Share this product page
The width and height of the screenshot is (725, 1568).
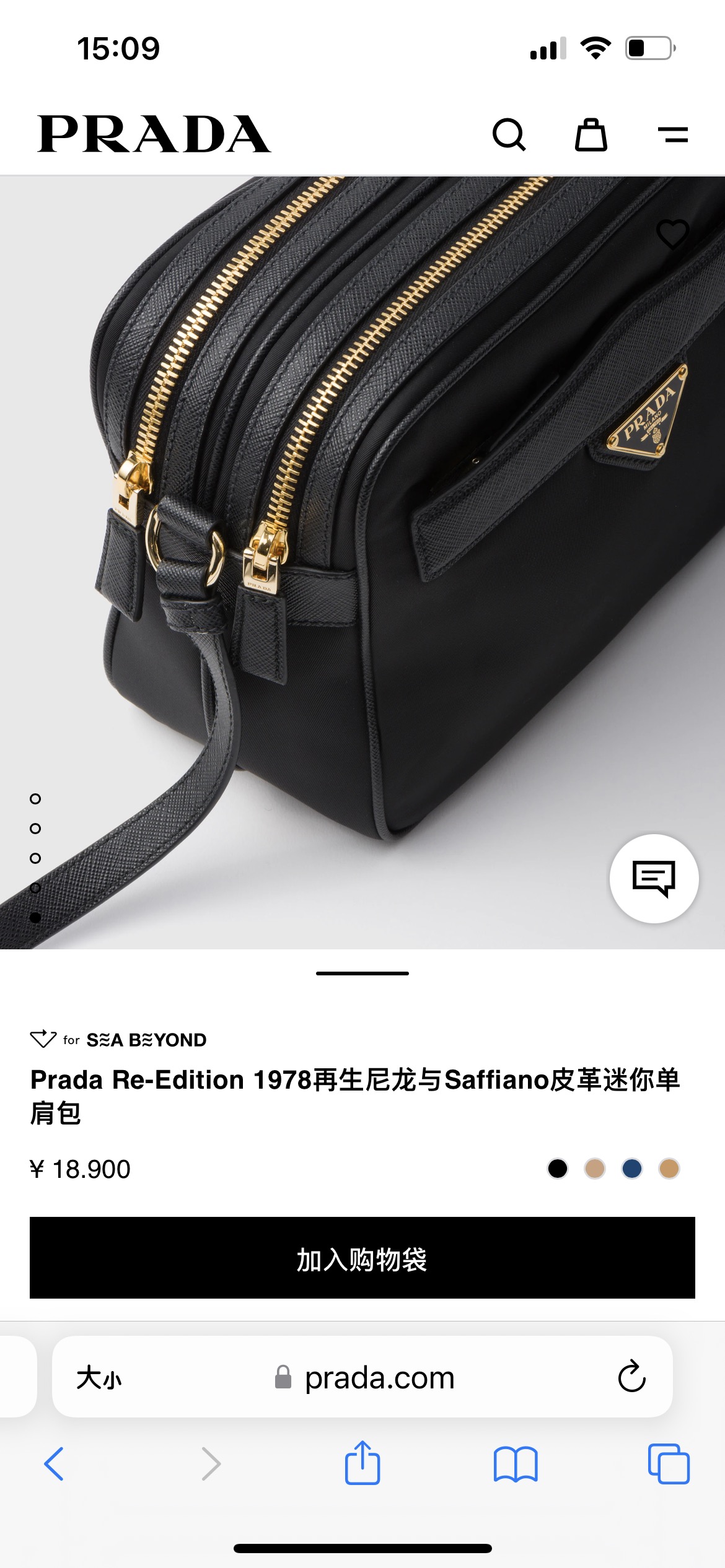[x=362, y=1464]
